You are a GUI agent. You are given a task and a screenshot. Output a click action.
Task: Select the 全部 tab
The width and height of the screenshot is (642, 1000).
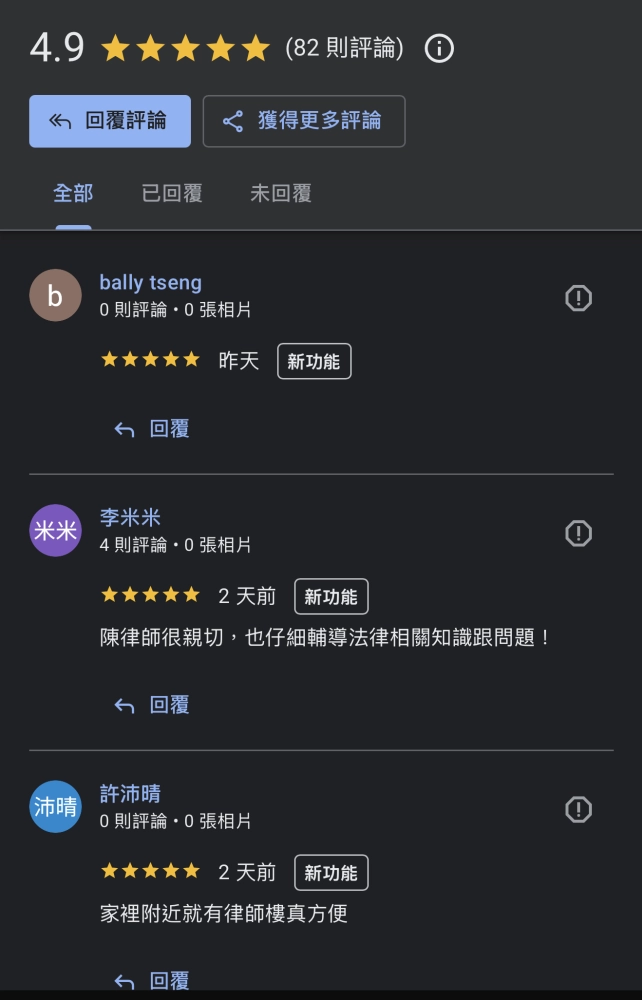73,193
